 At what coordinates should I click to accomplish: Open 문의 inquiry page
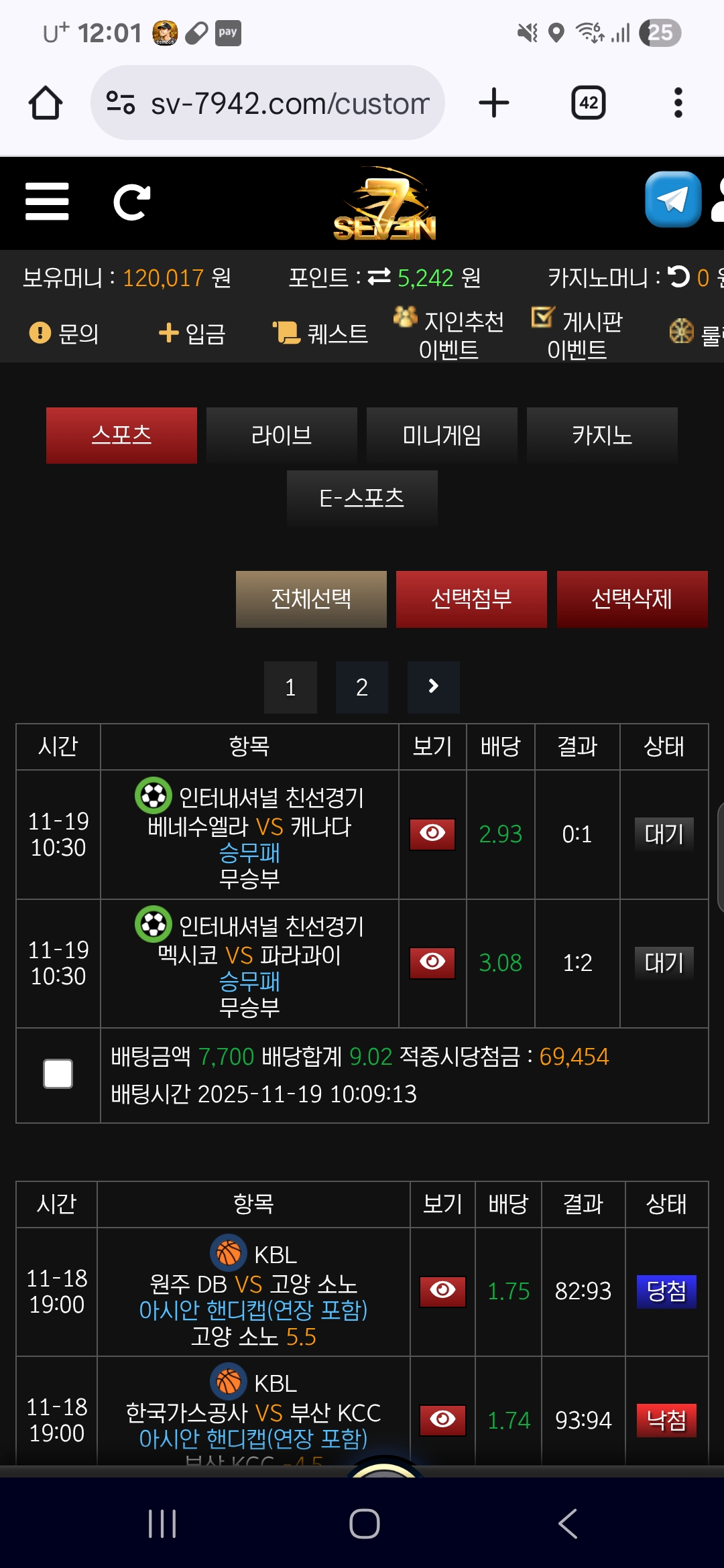(x=64, y=333)
